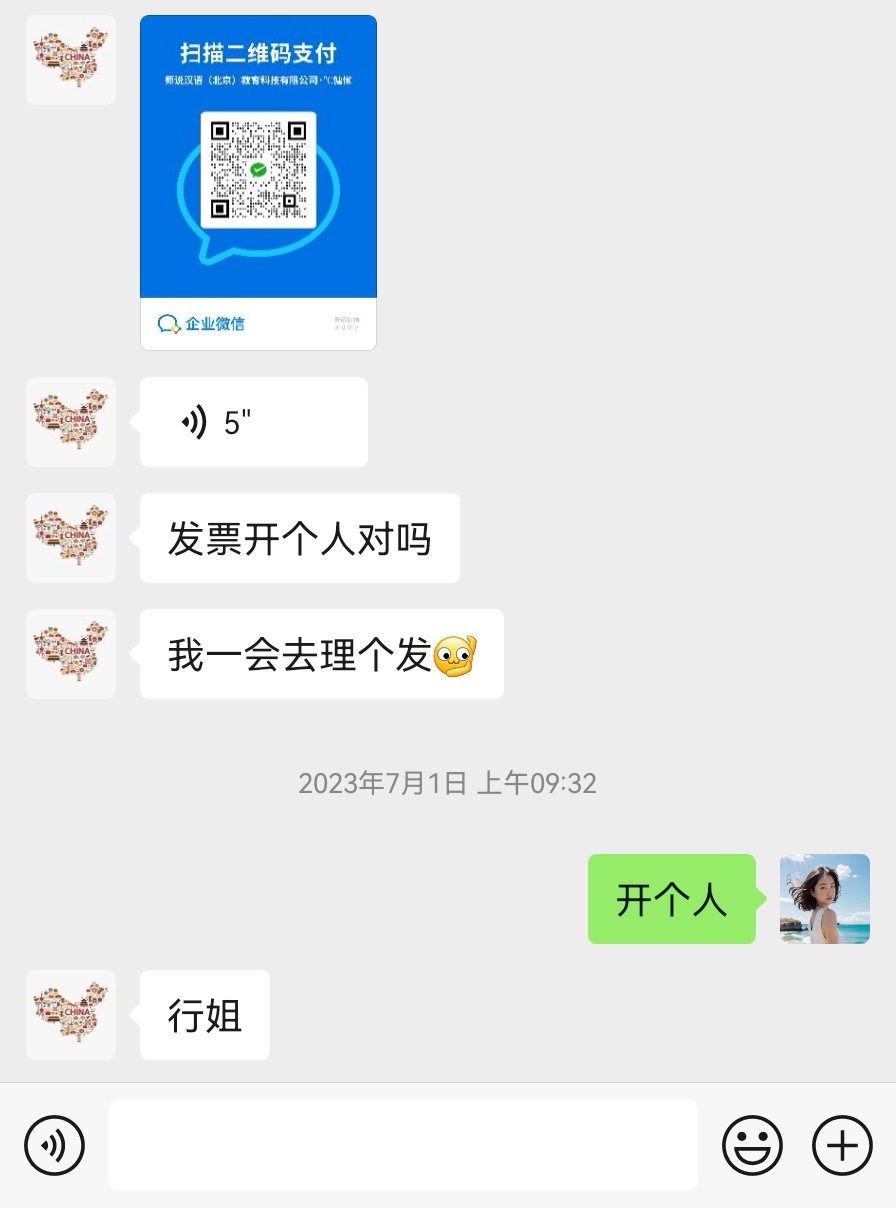This screenshot has width=896, height=1208.
Task: Open the plus attachments menu
Action: click(x=842, y=1145)
